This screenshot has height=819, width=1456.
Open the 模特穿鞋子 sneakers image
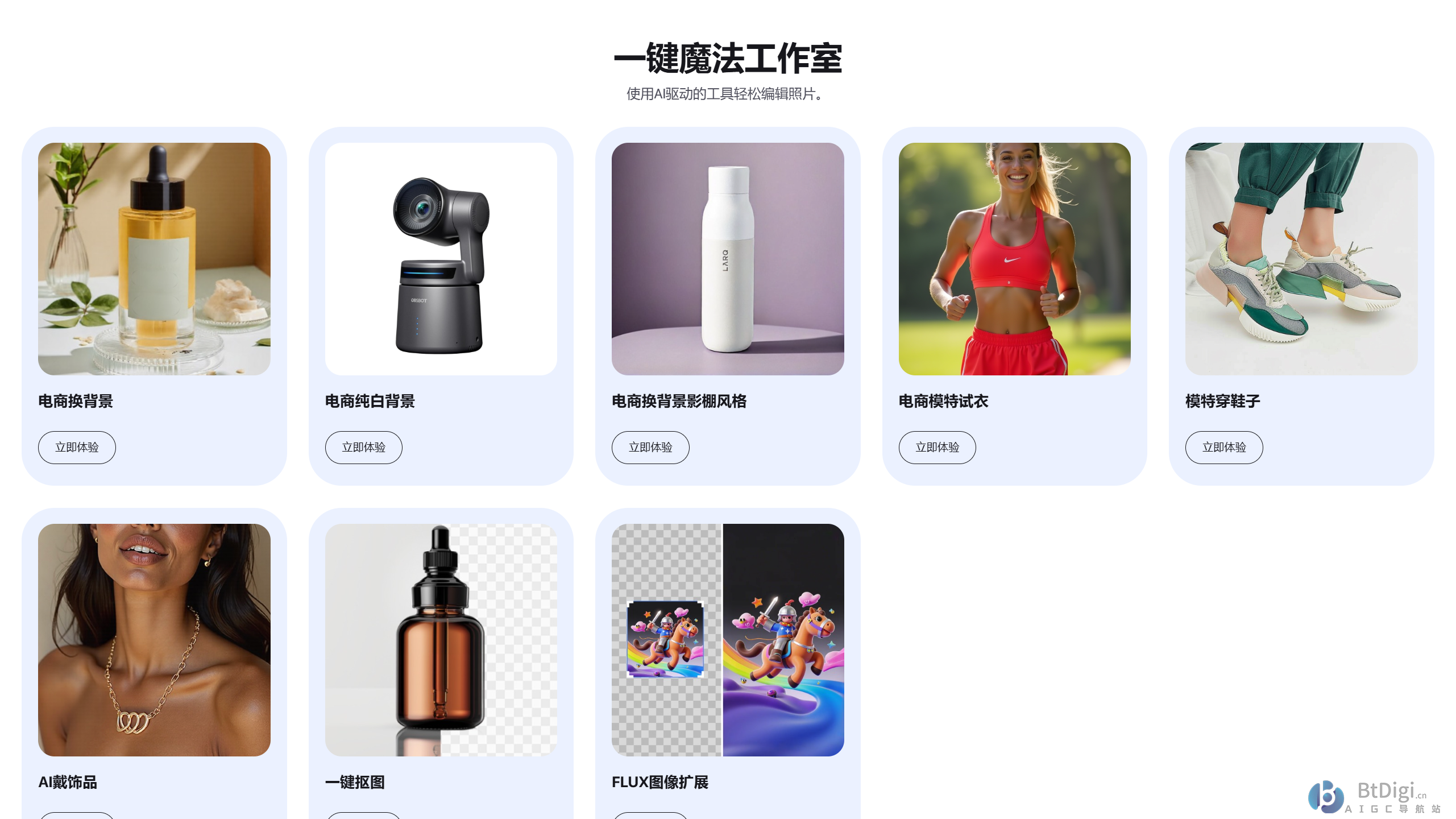coord(1301,259)
